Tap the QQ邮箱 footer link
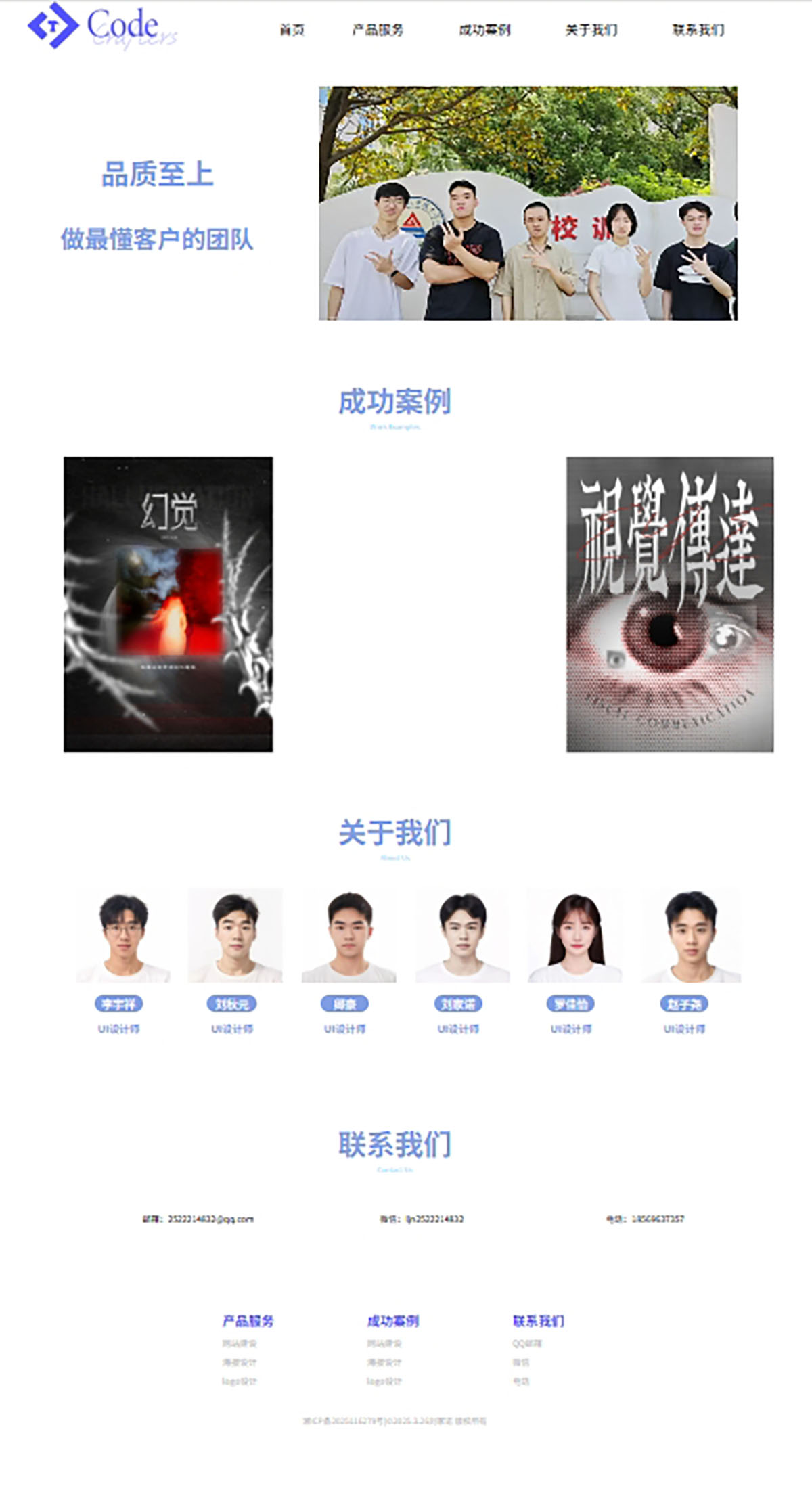 coord(527,1343)
